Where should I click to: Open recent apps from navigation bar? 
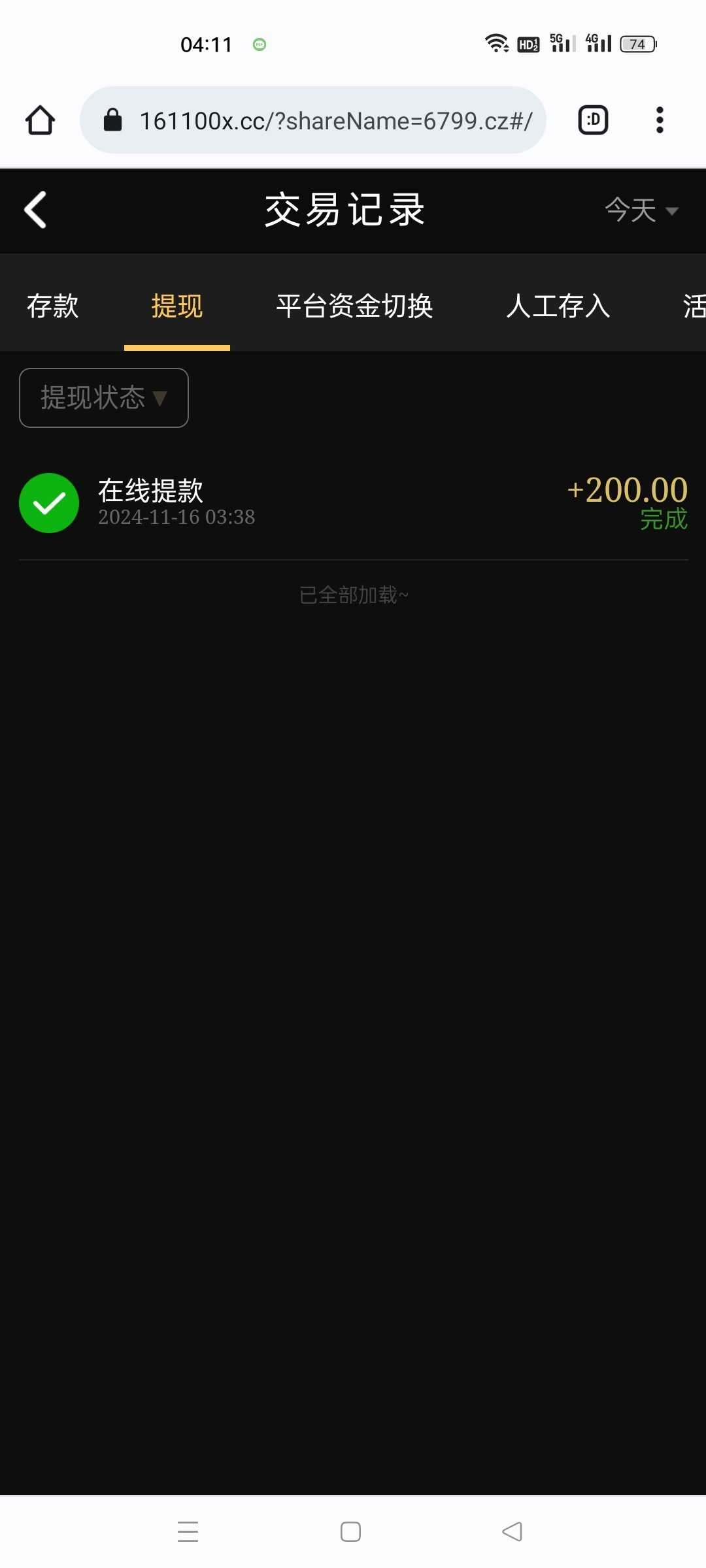click(x=188, y=1531)
